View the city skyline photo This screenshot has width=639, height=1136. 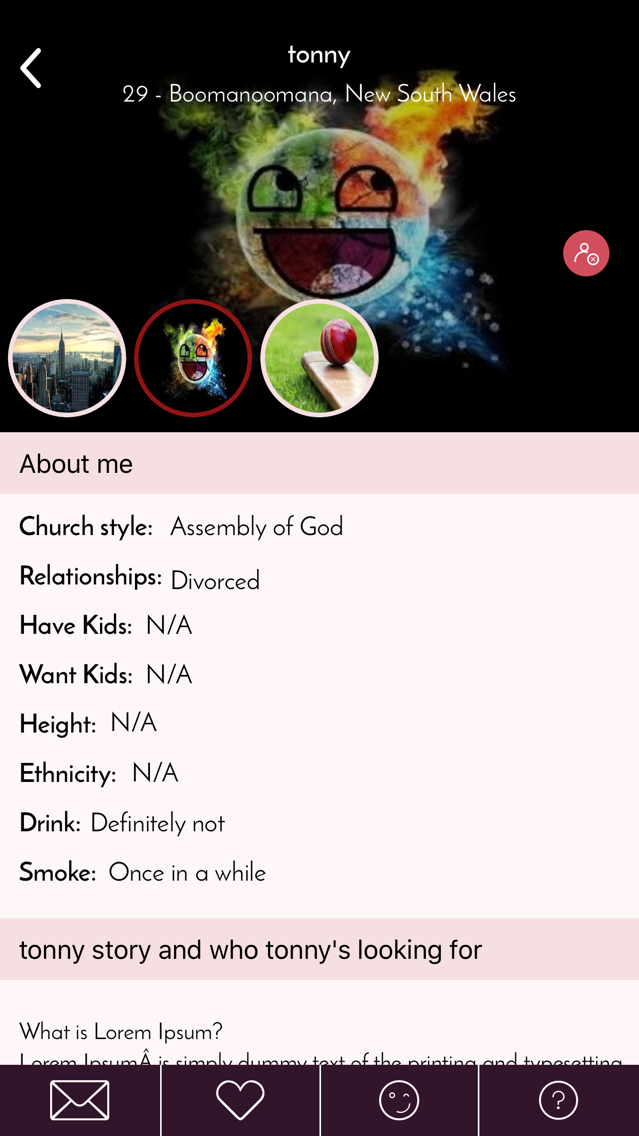(x=67, y=358)
